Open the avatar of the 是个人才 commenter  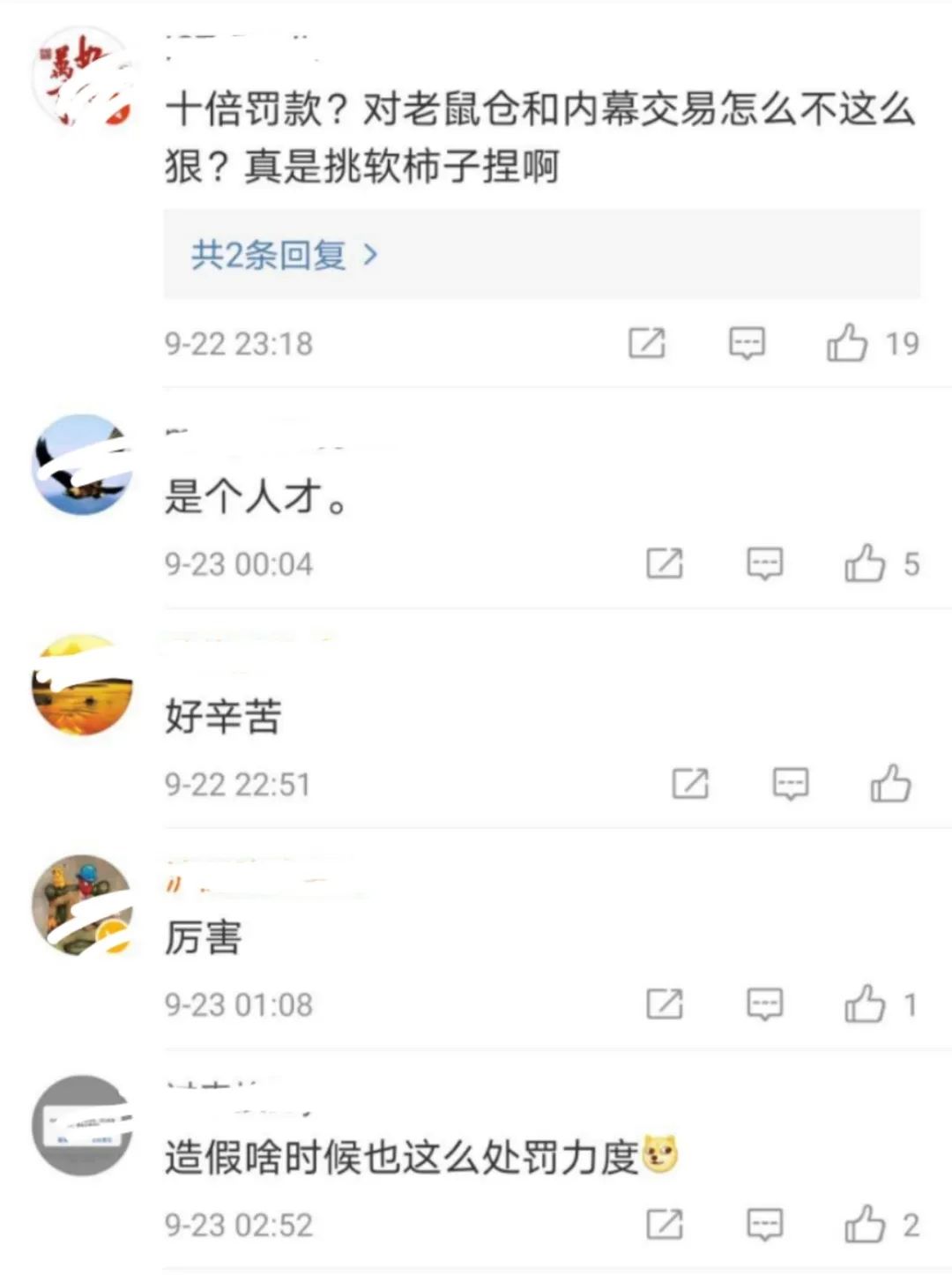pyautogui.click(x=82, y=465)
